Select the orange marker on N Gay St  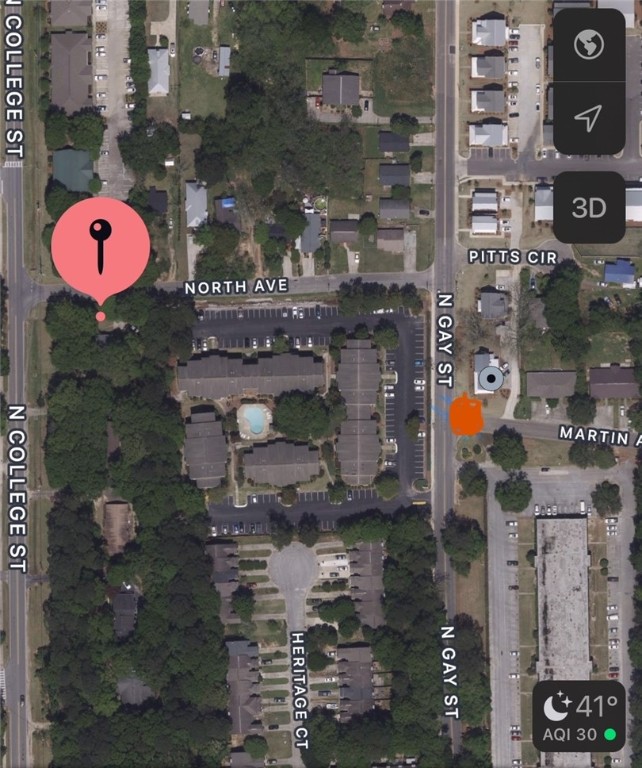point(465,415)
